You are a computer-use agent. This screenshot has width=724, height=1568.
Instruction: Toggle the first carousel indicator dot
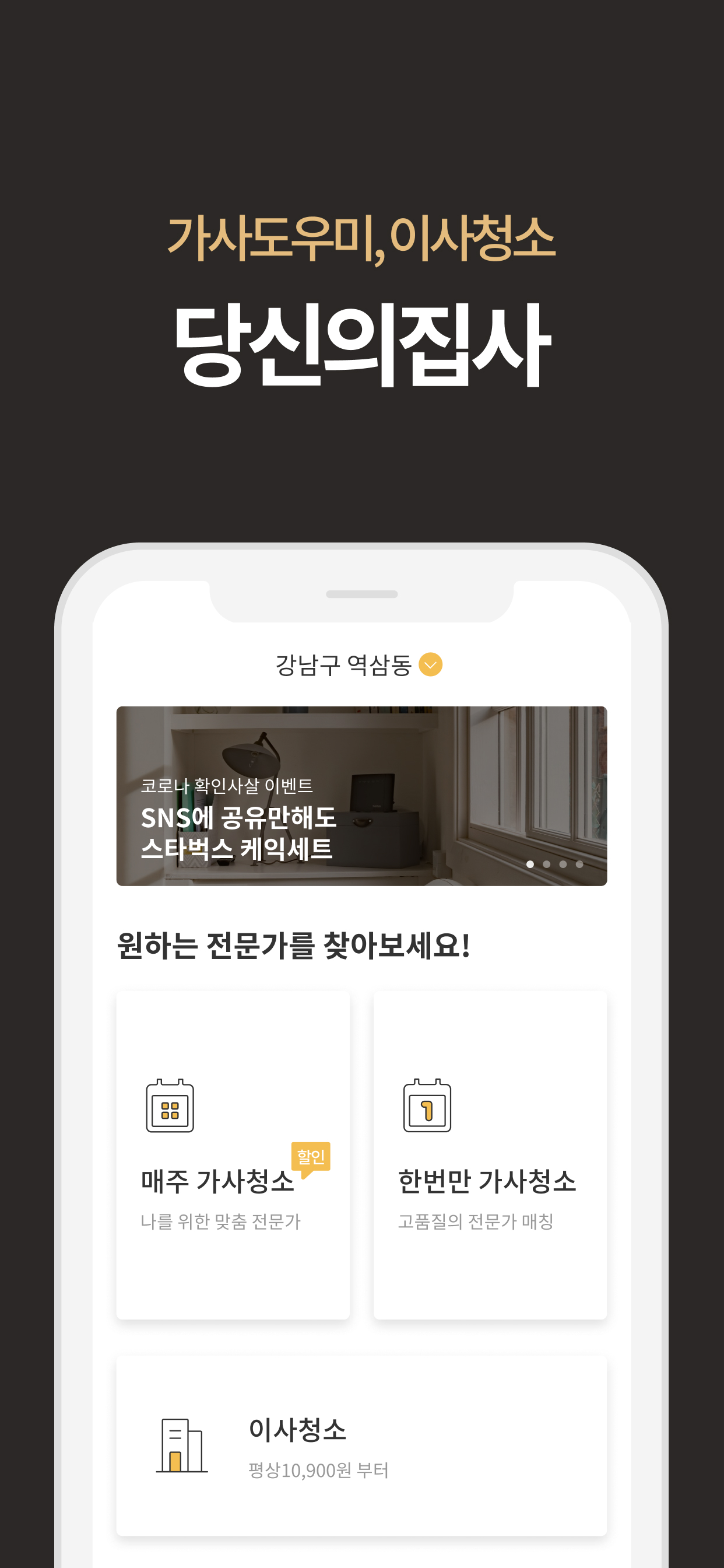point(530,863)
